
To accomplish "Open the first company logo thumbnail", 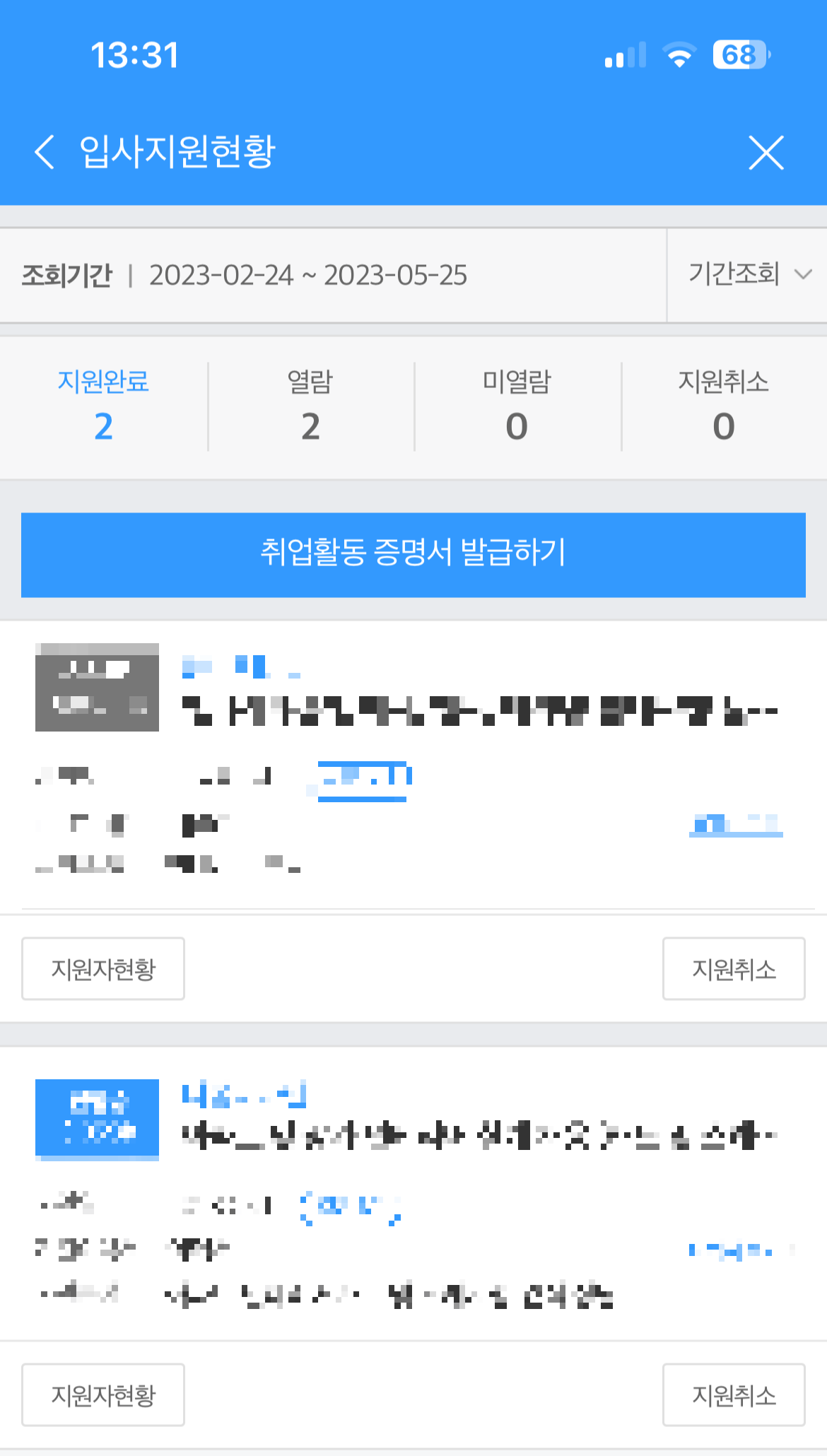I will (97, 688).
